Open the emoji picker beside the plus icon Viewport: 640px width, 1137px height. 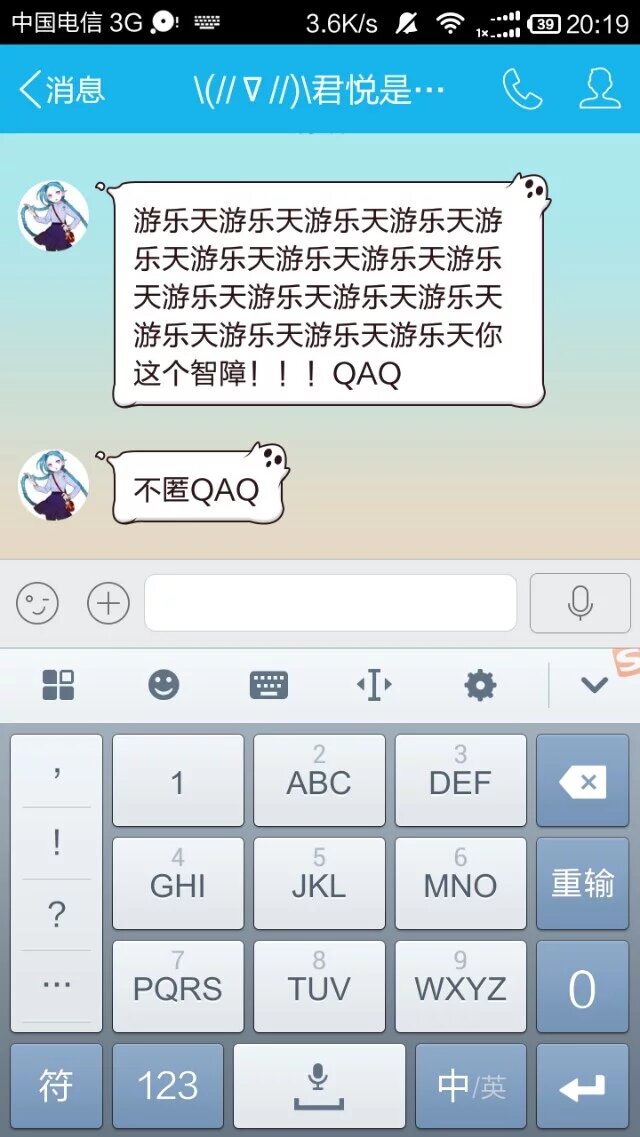click(37, 603)
